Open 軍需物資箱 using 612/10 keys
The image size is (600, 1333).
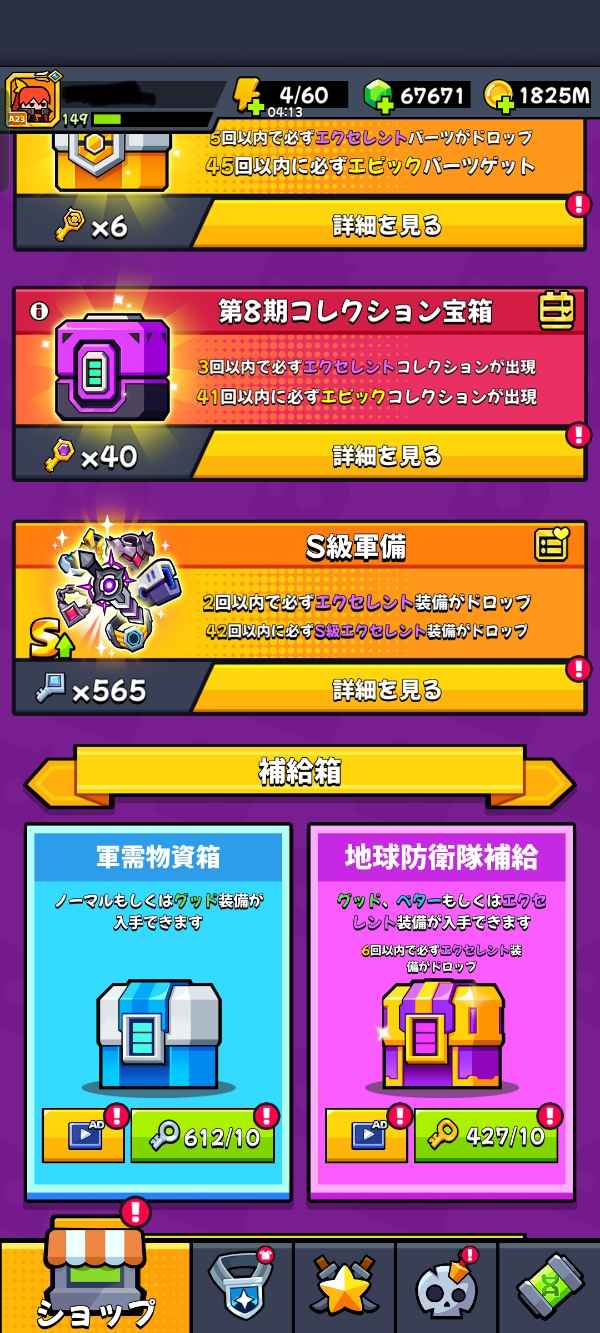[x=203, y=1135]
